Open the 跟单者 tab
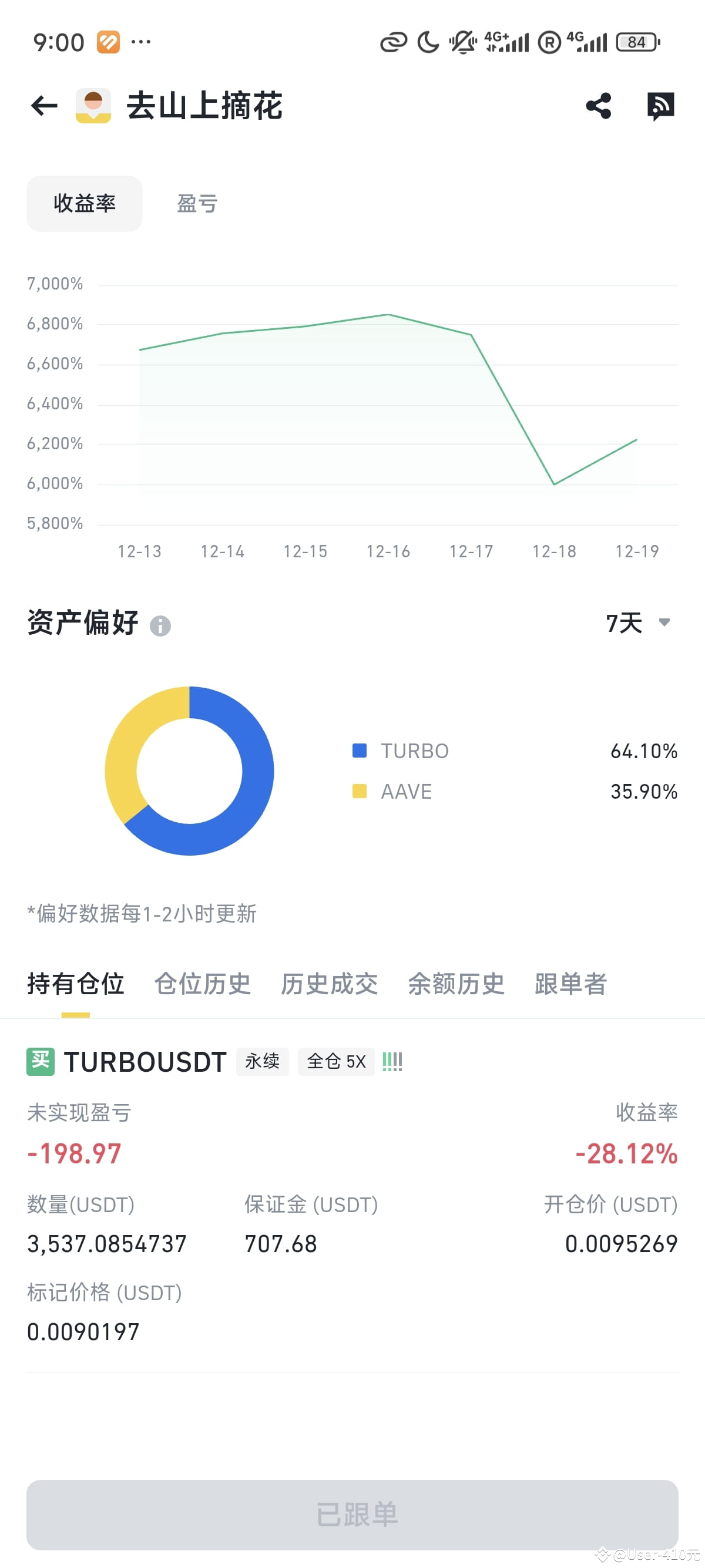The width and height of the screenshot is (705, 1568). [x=570, y=984]
